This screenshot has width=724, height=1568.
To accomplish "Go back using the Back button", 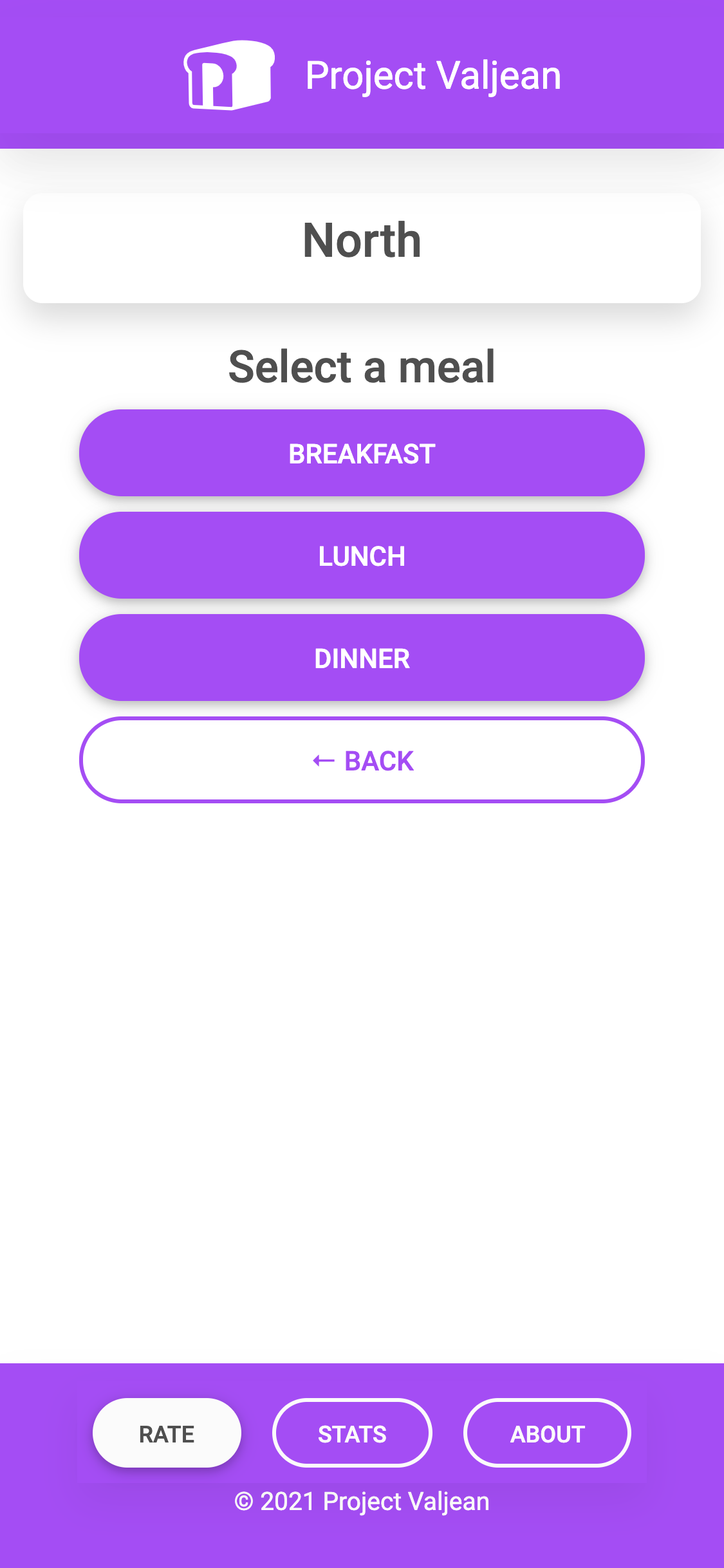I will coord(362,760).
